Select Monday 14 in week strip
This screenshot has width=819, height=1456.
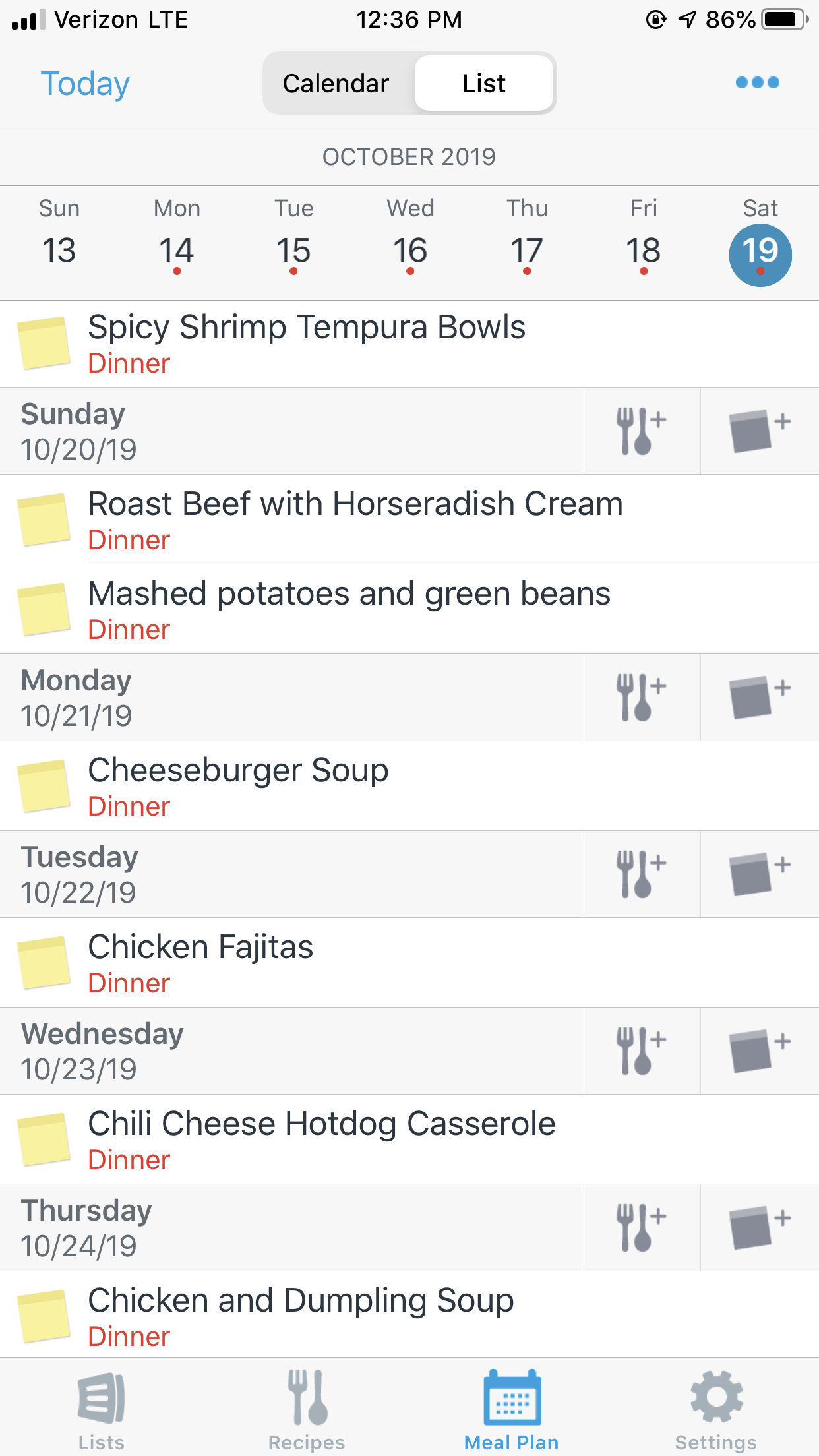[x=177, y=251]
